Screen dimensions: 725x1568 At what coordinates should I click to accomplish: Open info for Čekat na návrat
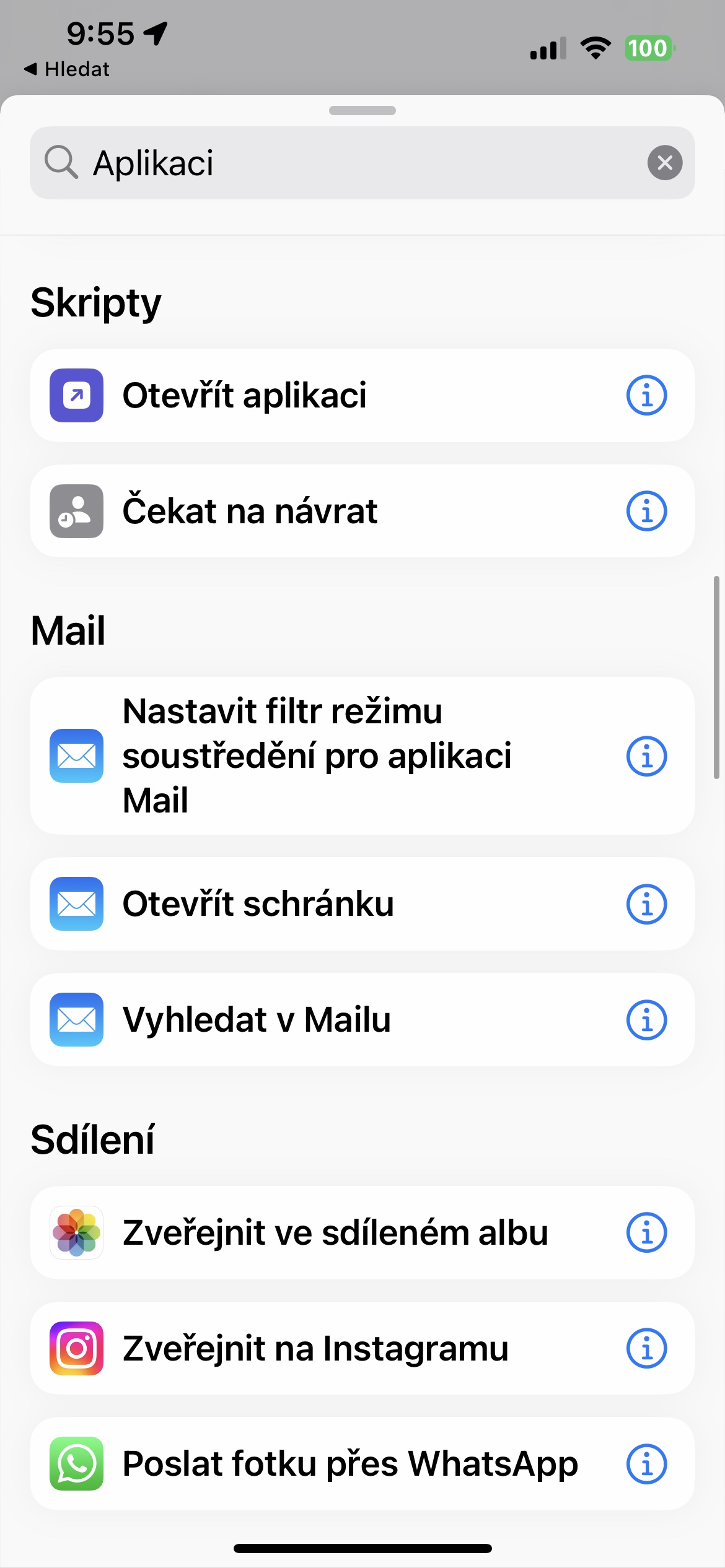[646, 511]
